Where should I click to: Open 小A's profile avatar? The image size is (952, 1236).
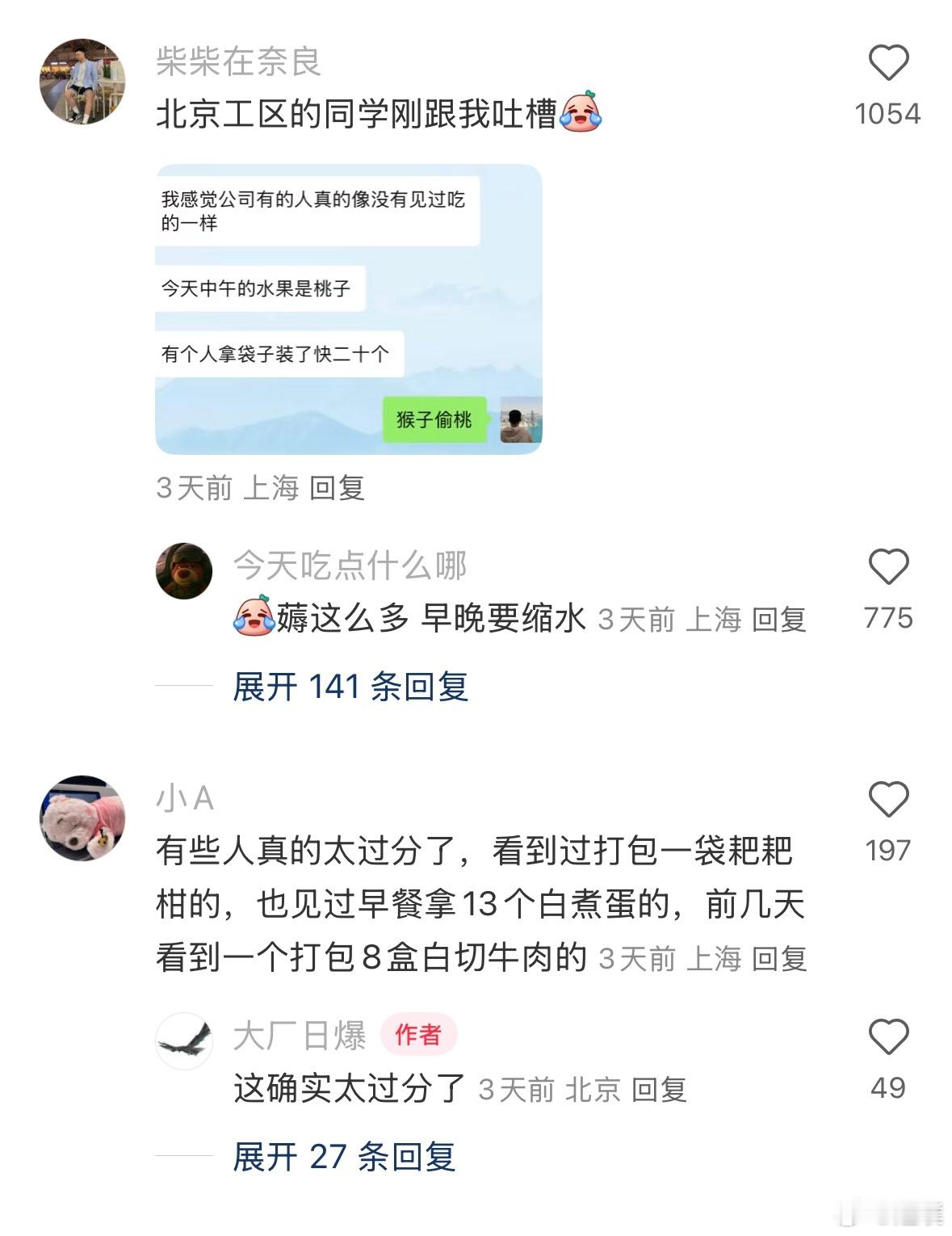pos(82,818)
